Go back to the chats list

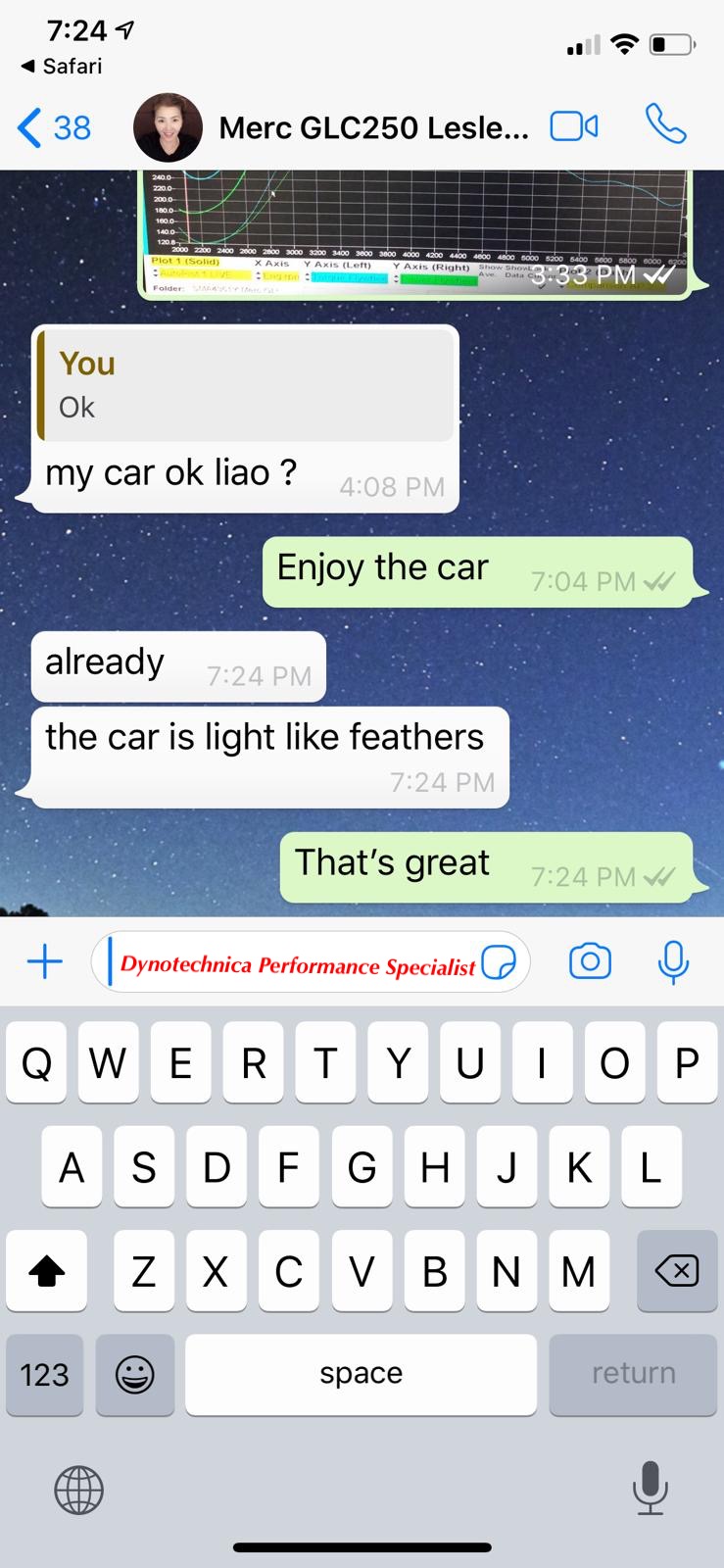(x=54, y=127)
